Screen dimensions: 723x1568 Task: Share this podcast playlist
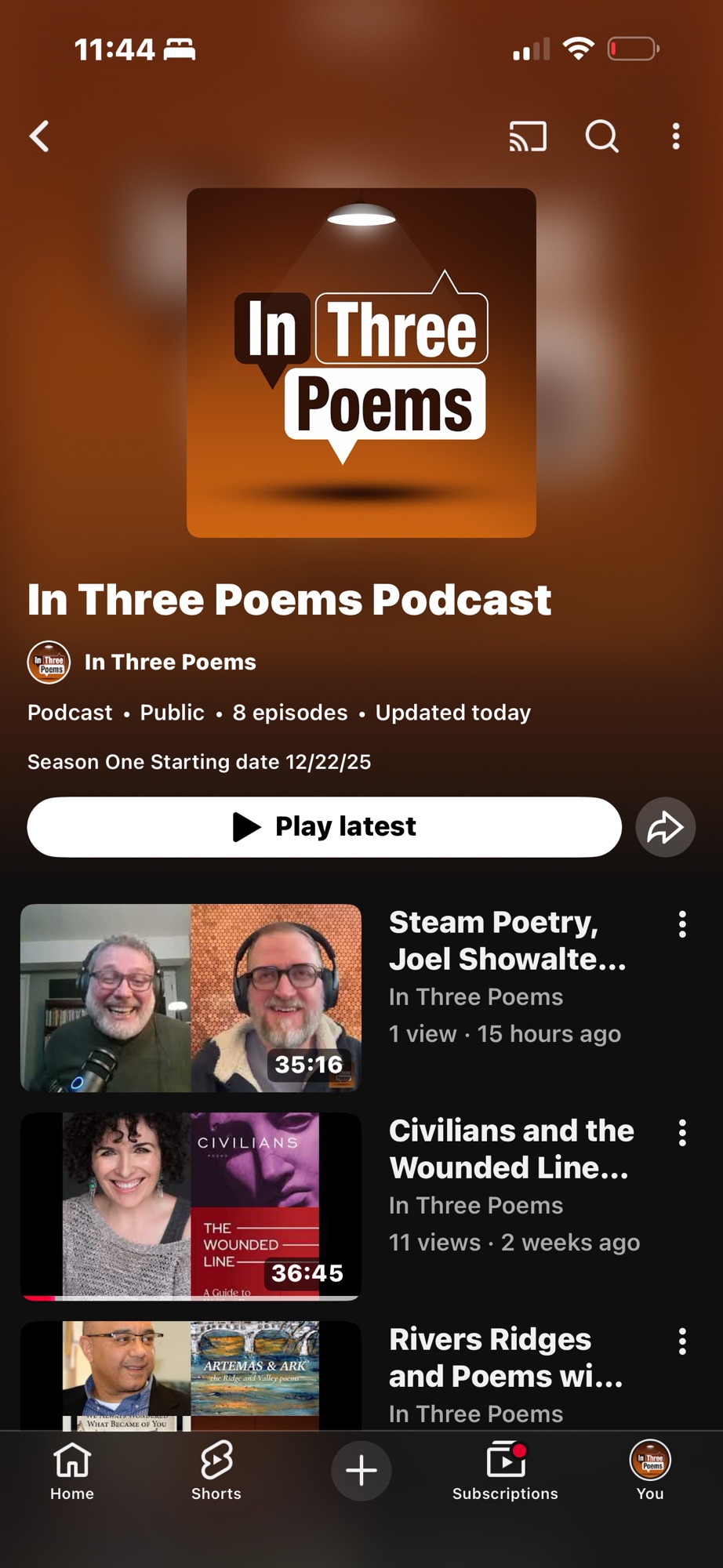(x=665, y=827)
